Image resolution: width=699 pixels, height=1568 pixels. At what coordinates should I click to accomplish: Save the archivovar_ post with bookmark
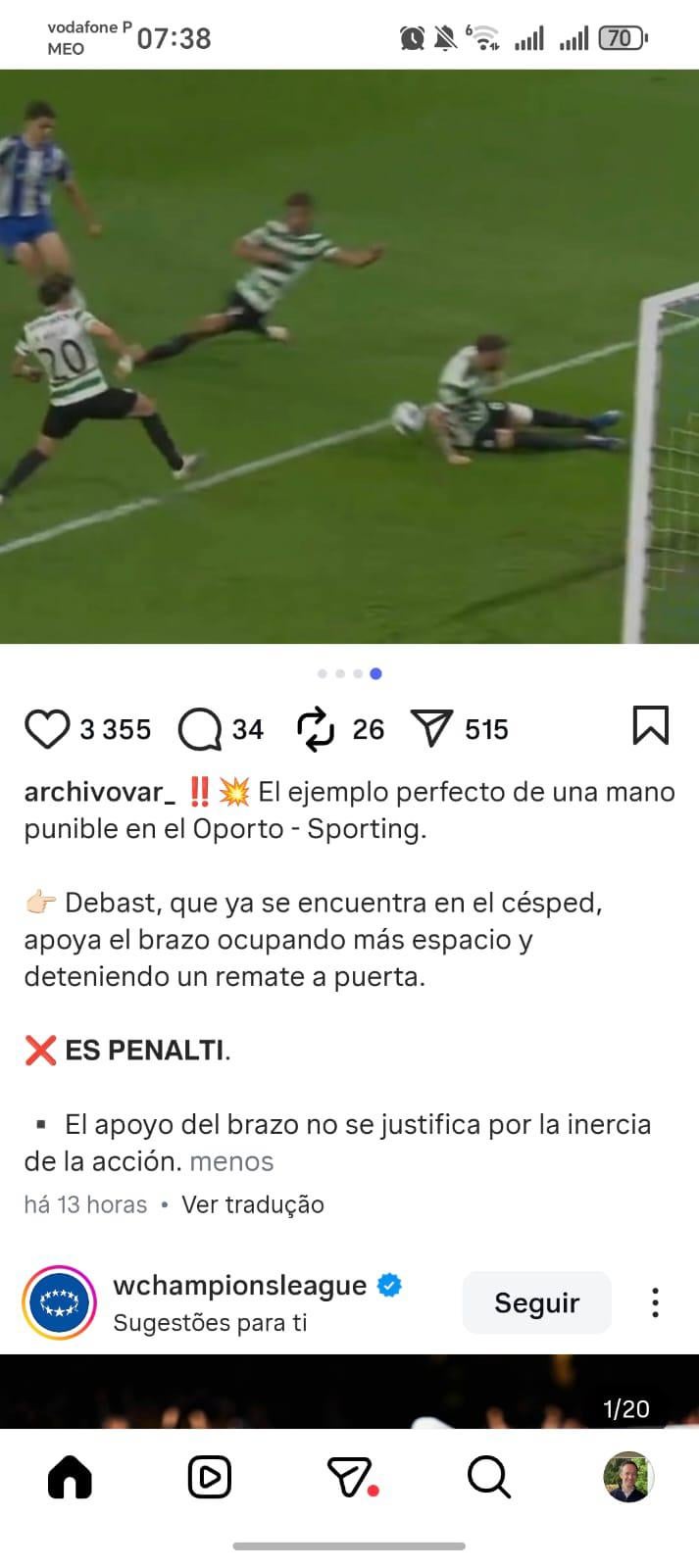651,726
